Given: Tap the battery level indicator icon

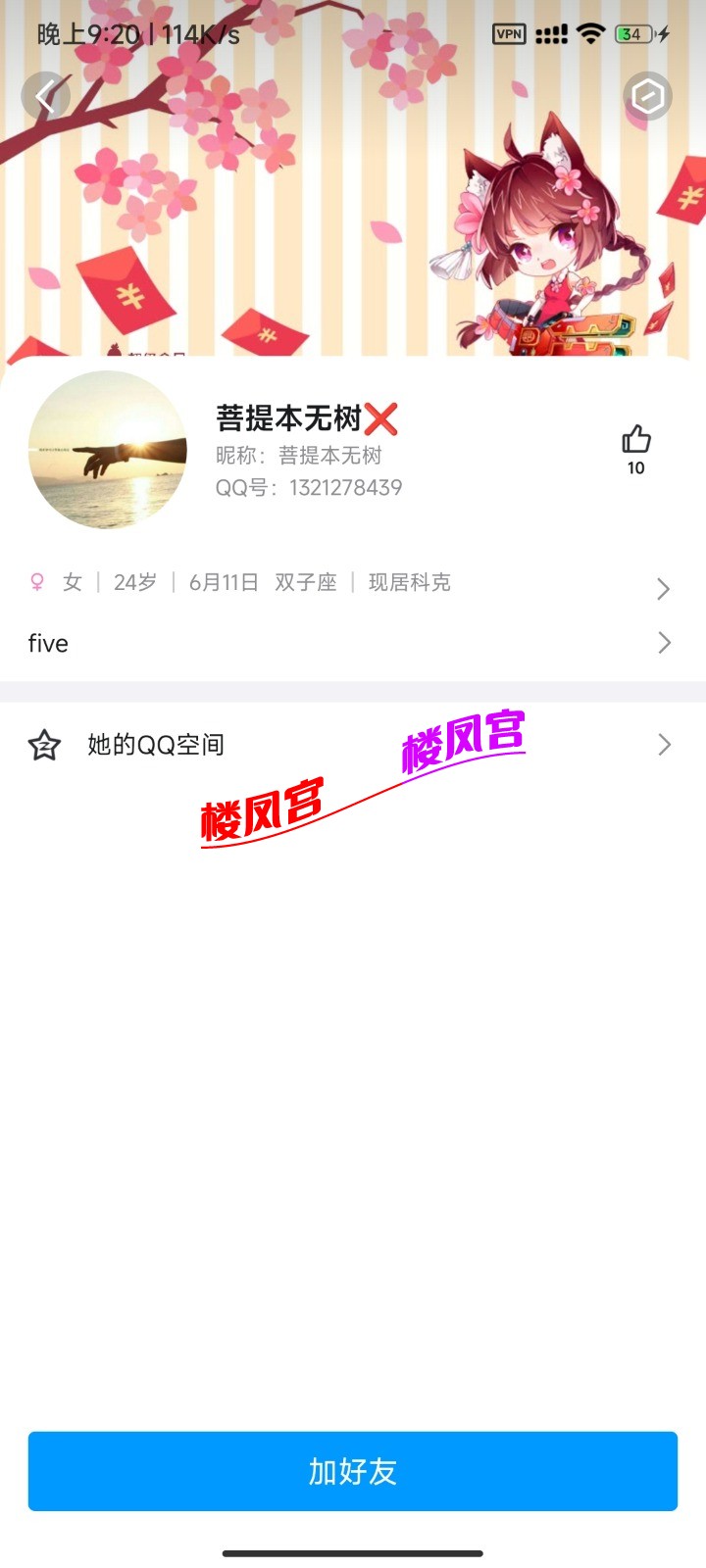Looking at the screenshot, I should pyautogui.click(x=632, y=33).
